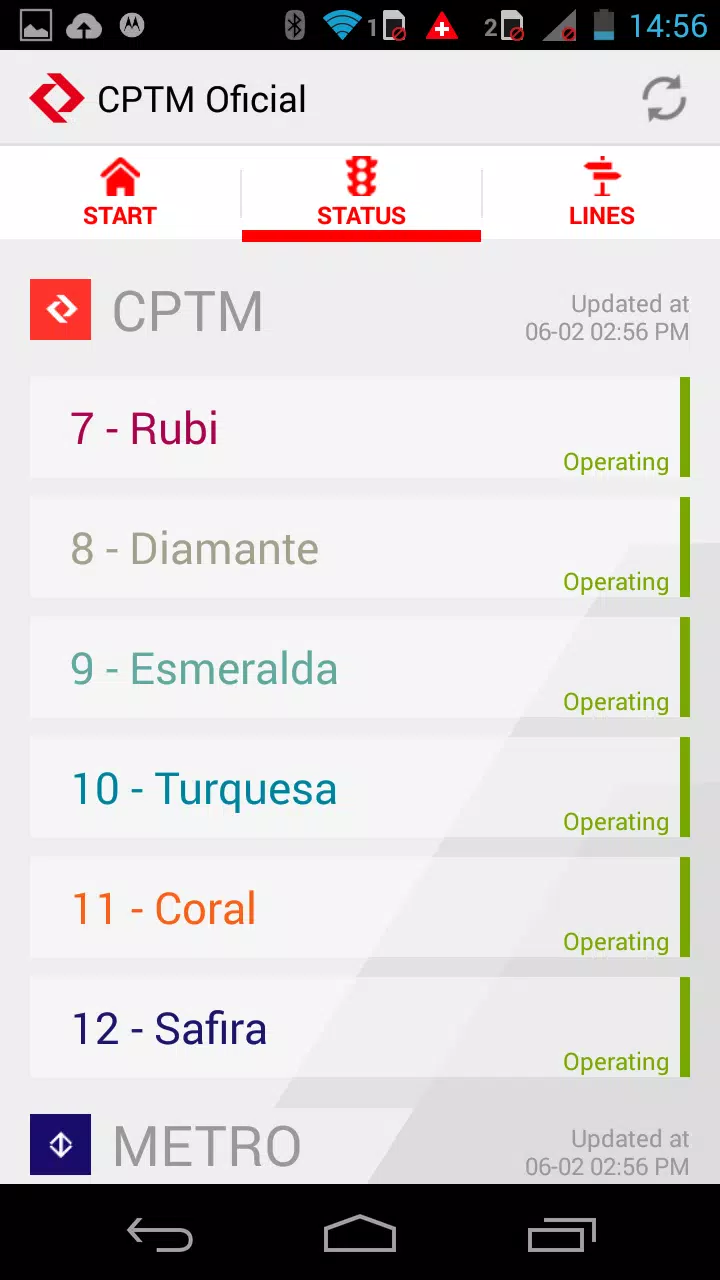Switch to the Start tab
720x1280 pixels.
[x=120, y=192]
